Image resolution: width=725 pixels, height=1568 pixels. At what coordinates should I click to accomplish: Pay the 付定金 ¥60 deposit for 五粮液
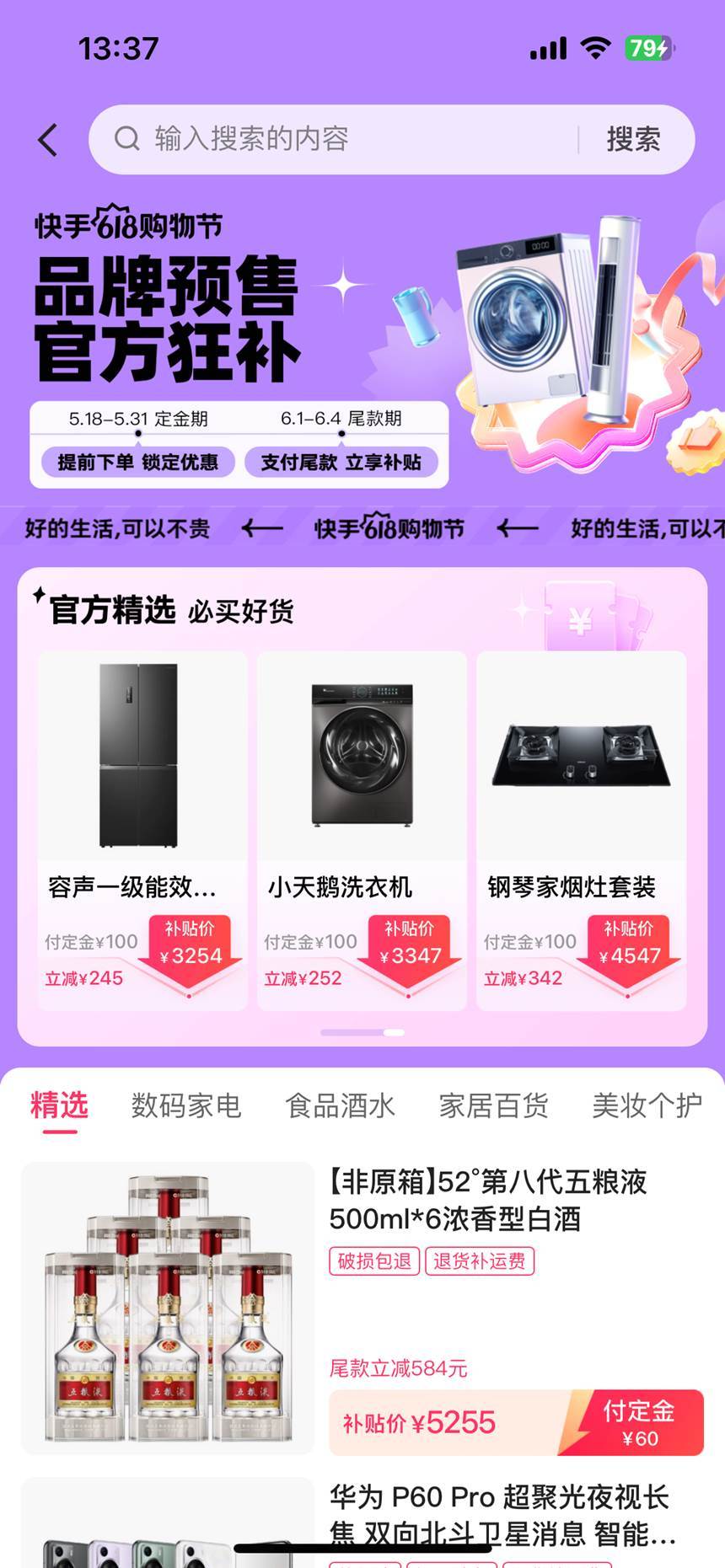[x=639, y=1422]
